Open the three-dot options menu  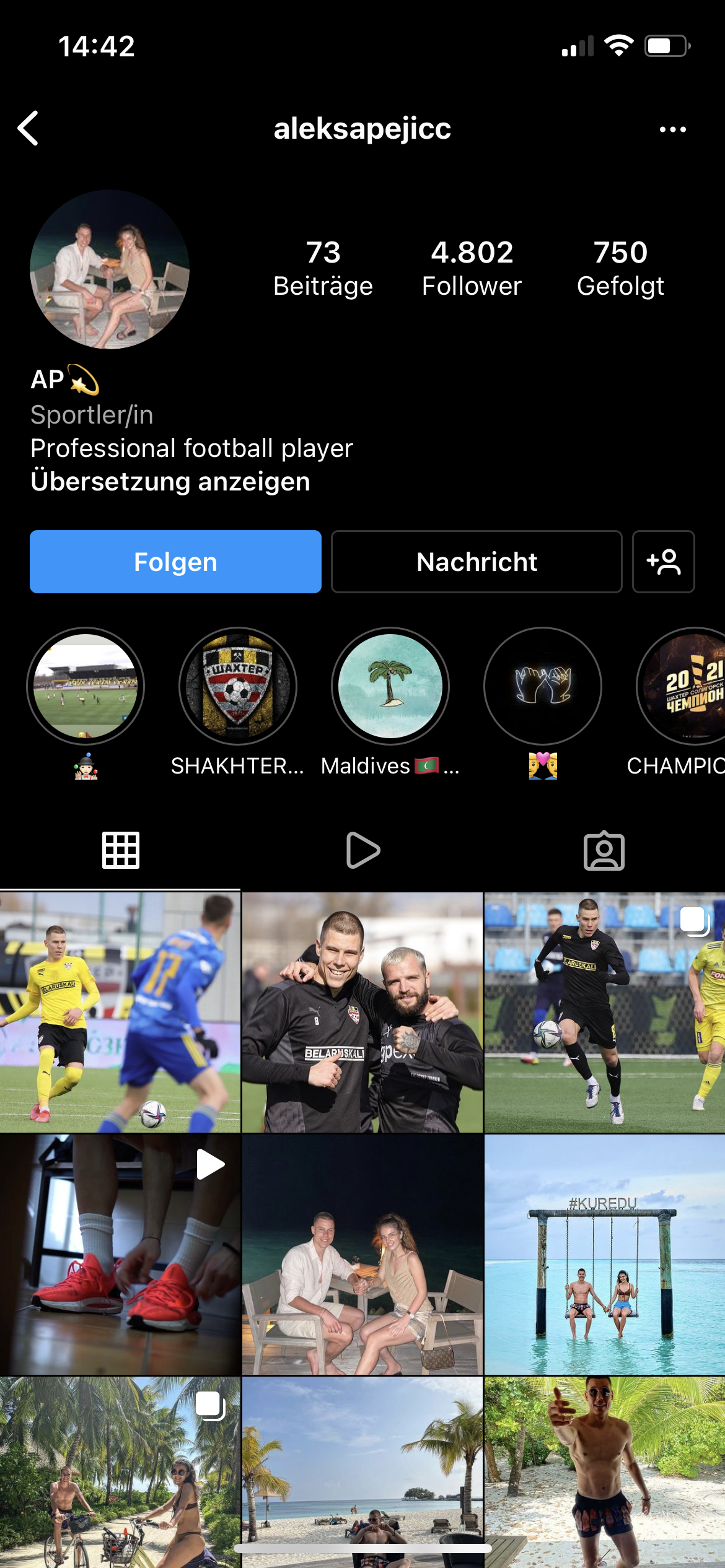(x=672, y=129)
